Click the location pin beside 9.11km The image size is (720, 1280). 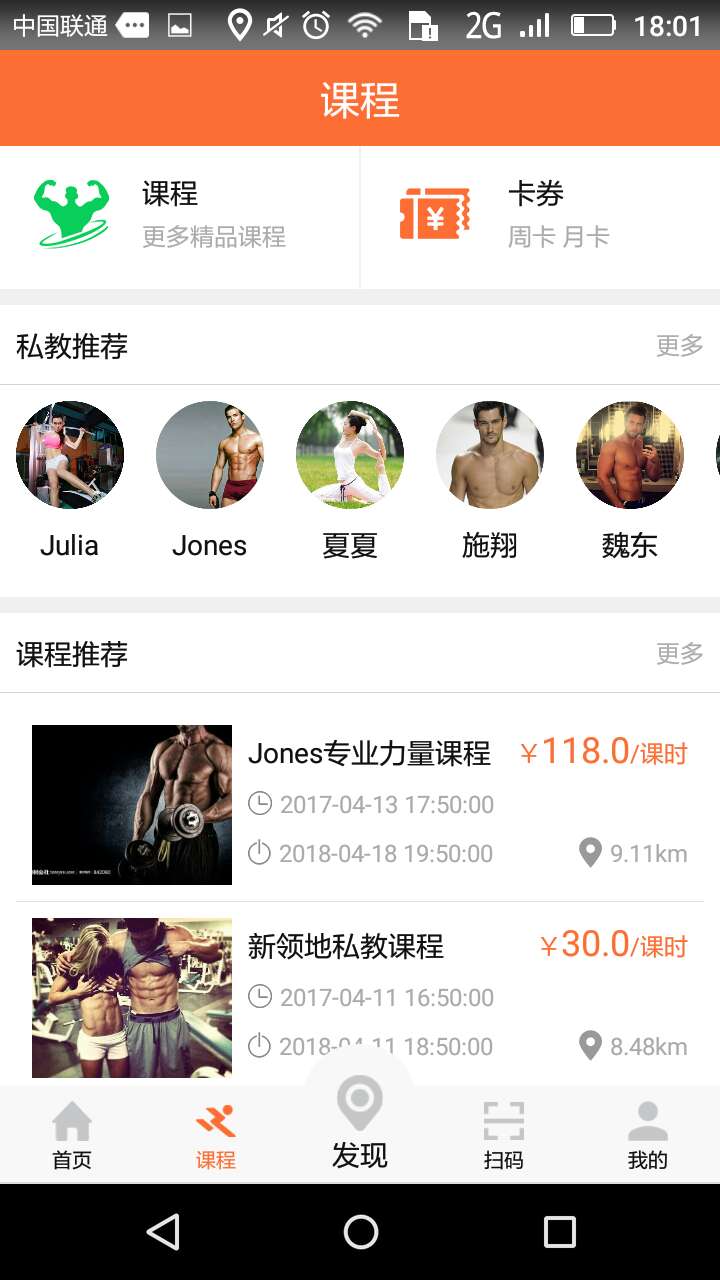(x=589, y=852)
